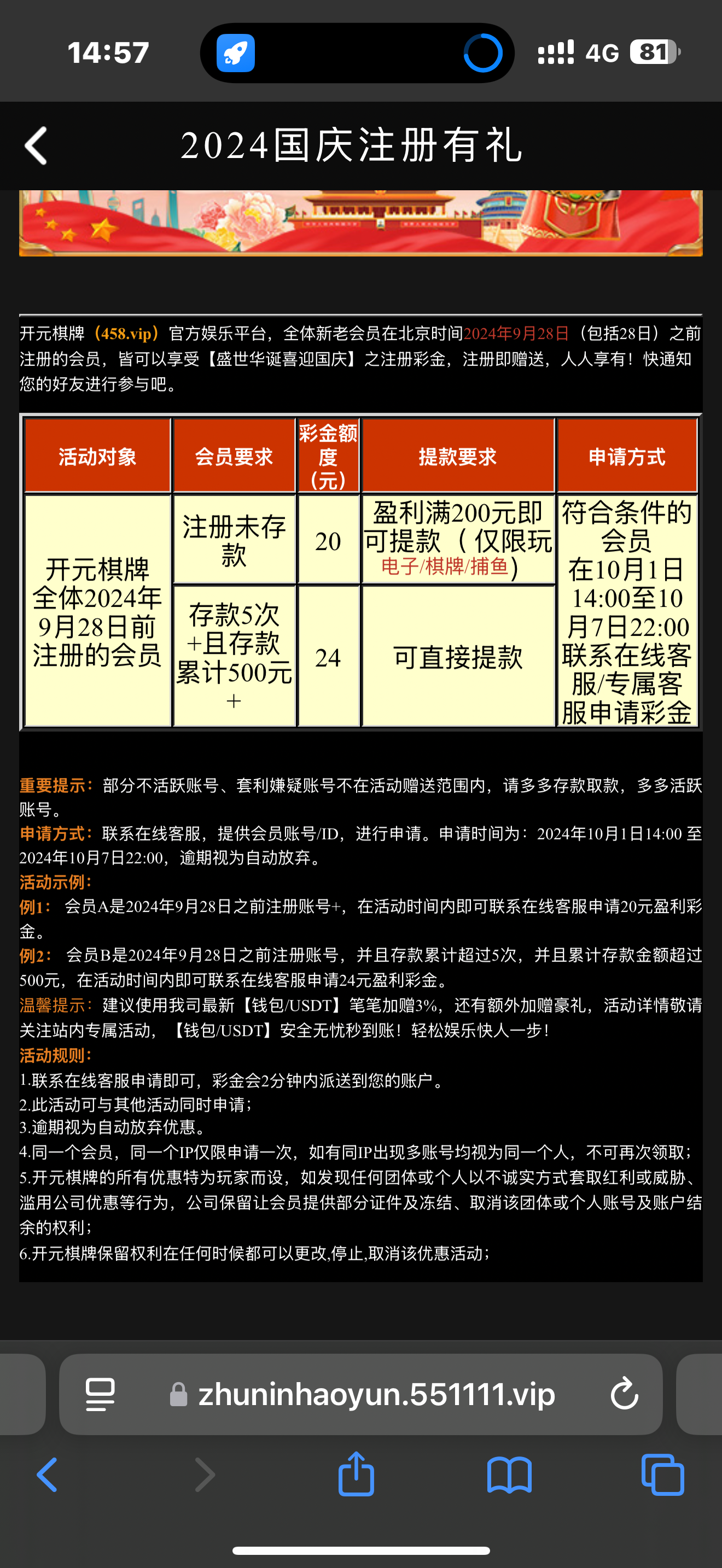The image size is (722, 1568).
Task: Show all open Safari tabs
Action: point(662,1475)
